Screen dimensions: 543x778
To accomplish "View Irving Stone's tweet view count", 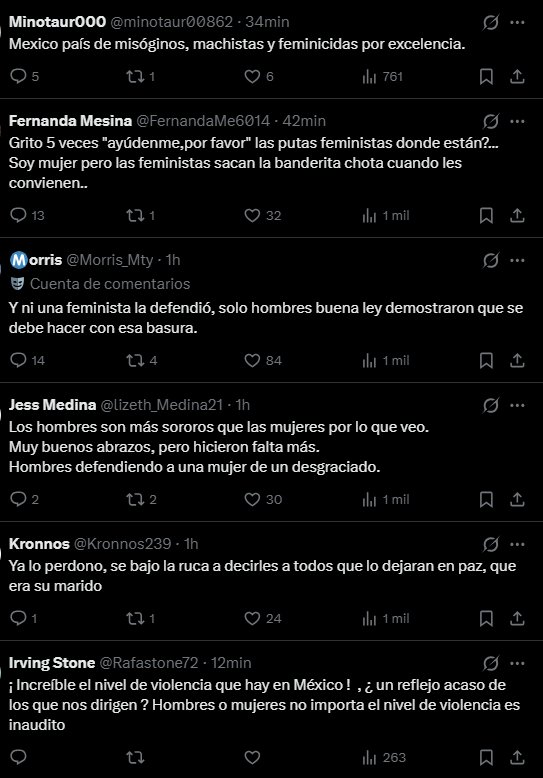I will pyautogui.click(x=384, y=757).
